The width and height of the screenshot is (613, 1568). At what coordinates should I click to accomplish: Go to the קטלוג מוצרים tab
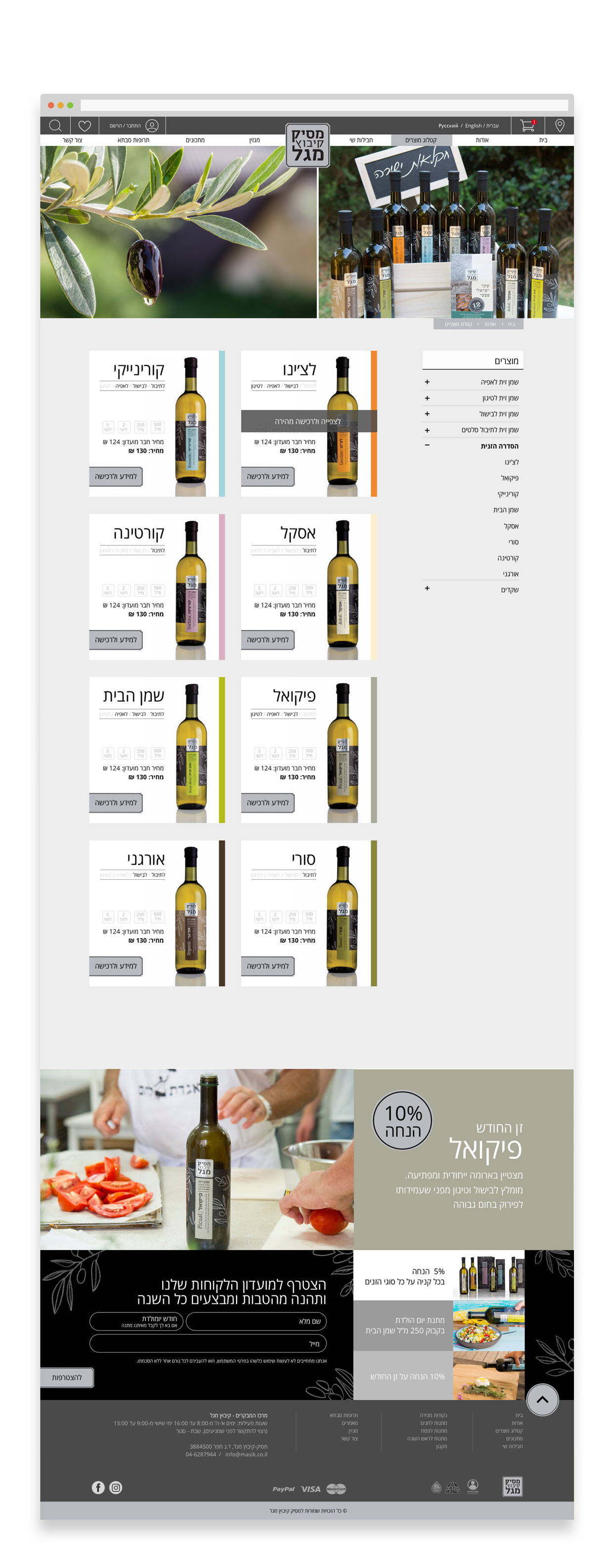point(421,140)
